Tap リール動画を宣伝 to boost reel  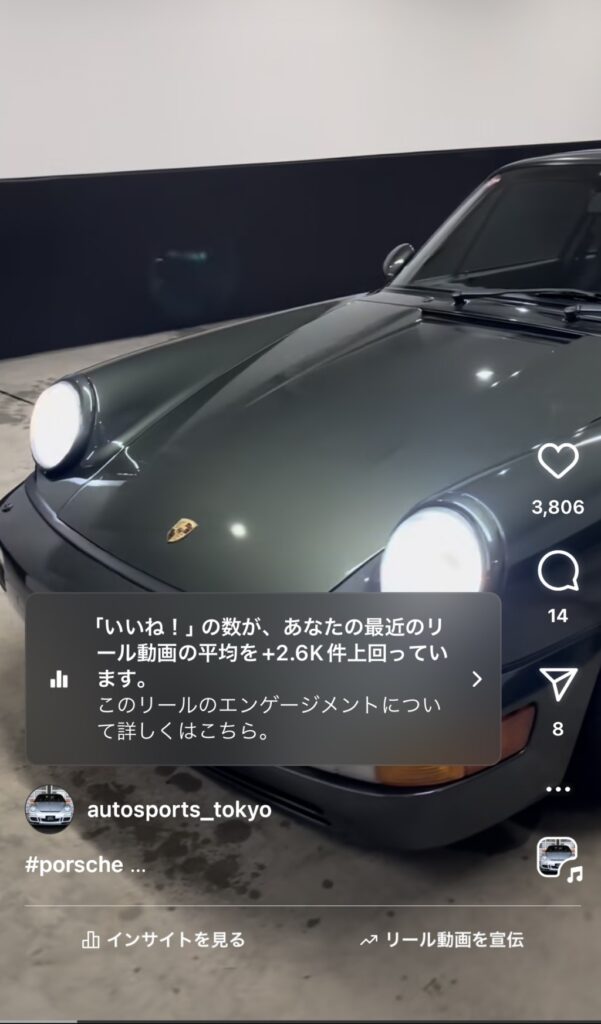(x=441, y=940)
